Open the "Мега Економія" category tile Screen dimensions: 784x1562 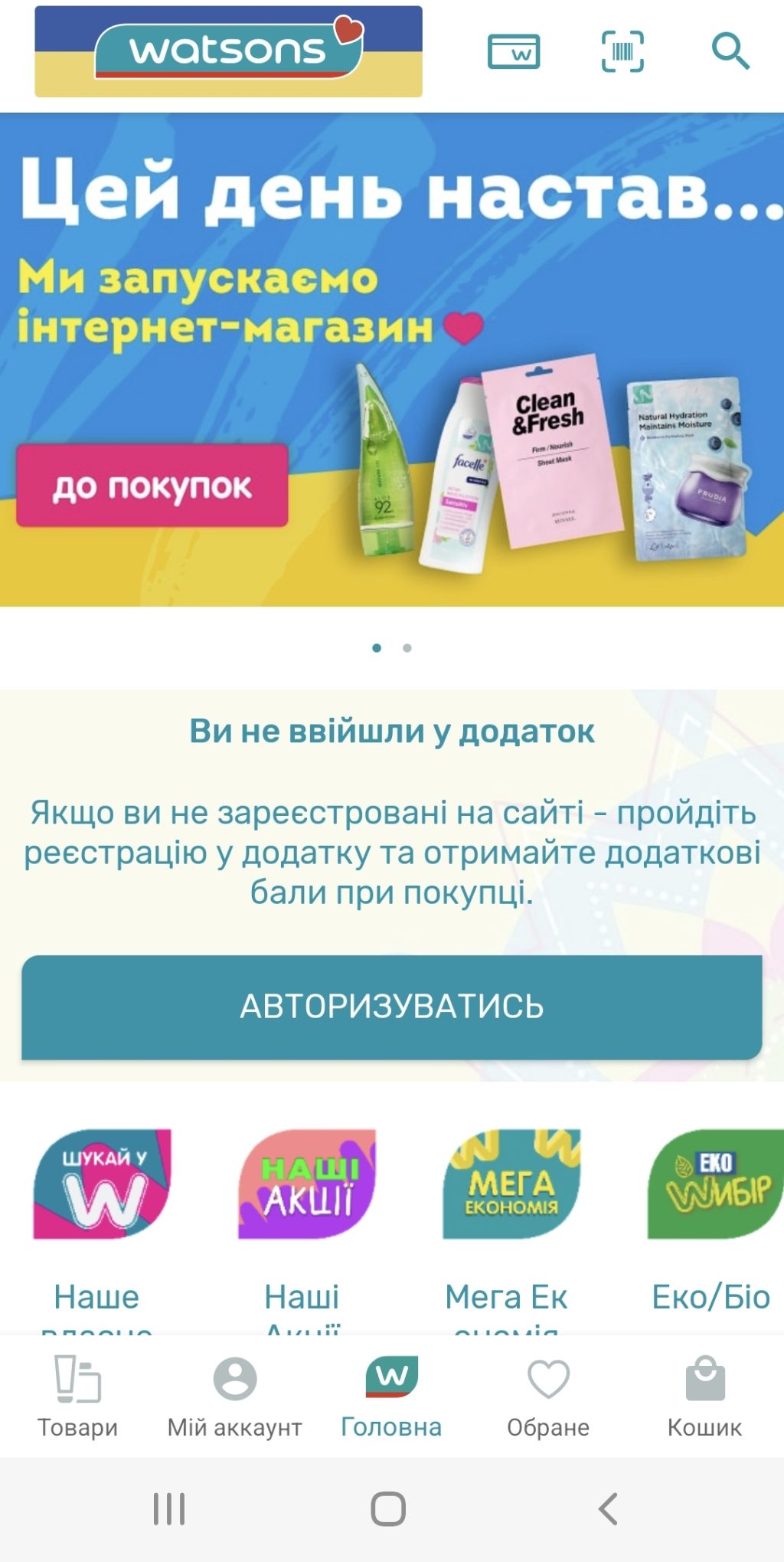tap(511, 1184)
